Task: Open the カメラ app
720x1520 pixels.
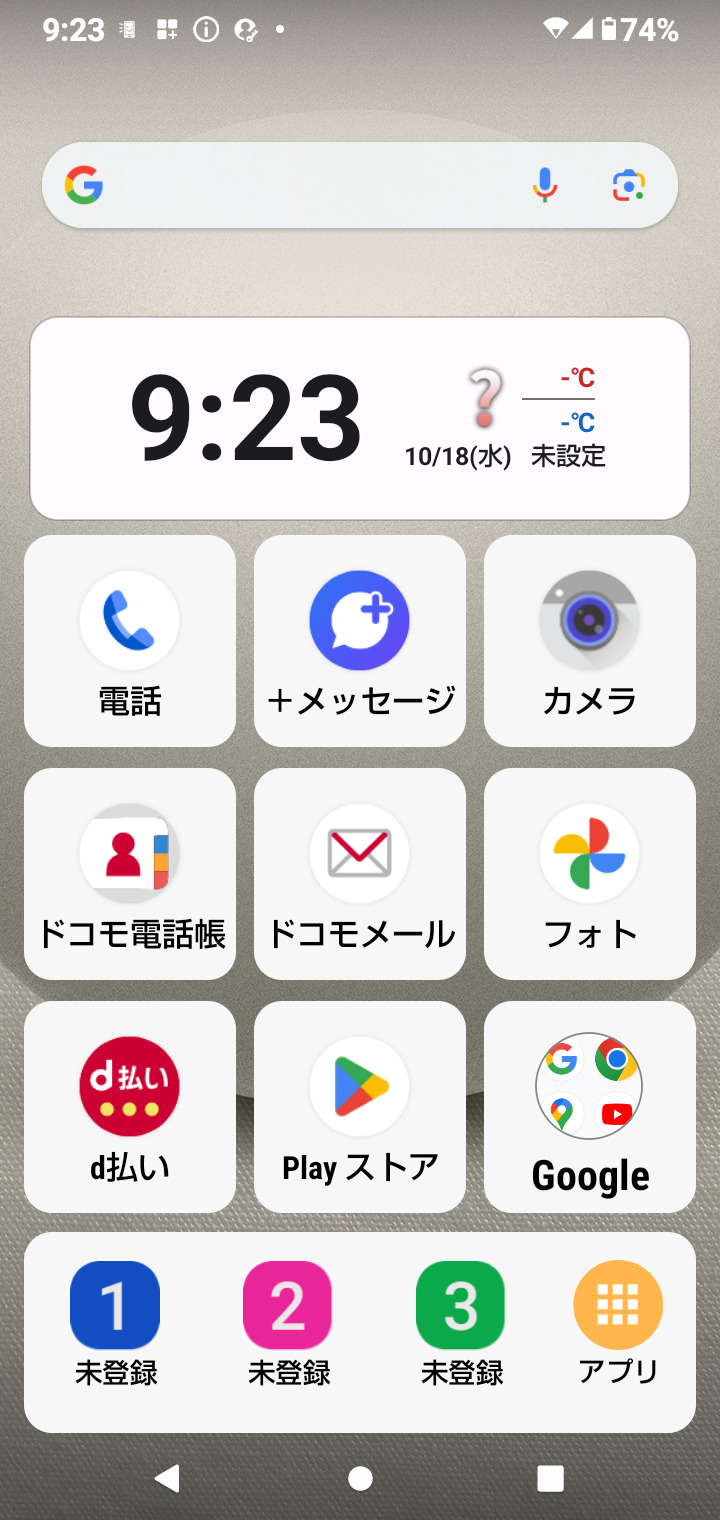Action: pyautogui.click(x=590, y=641)
